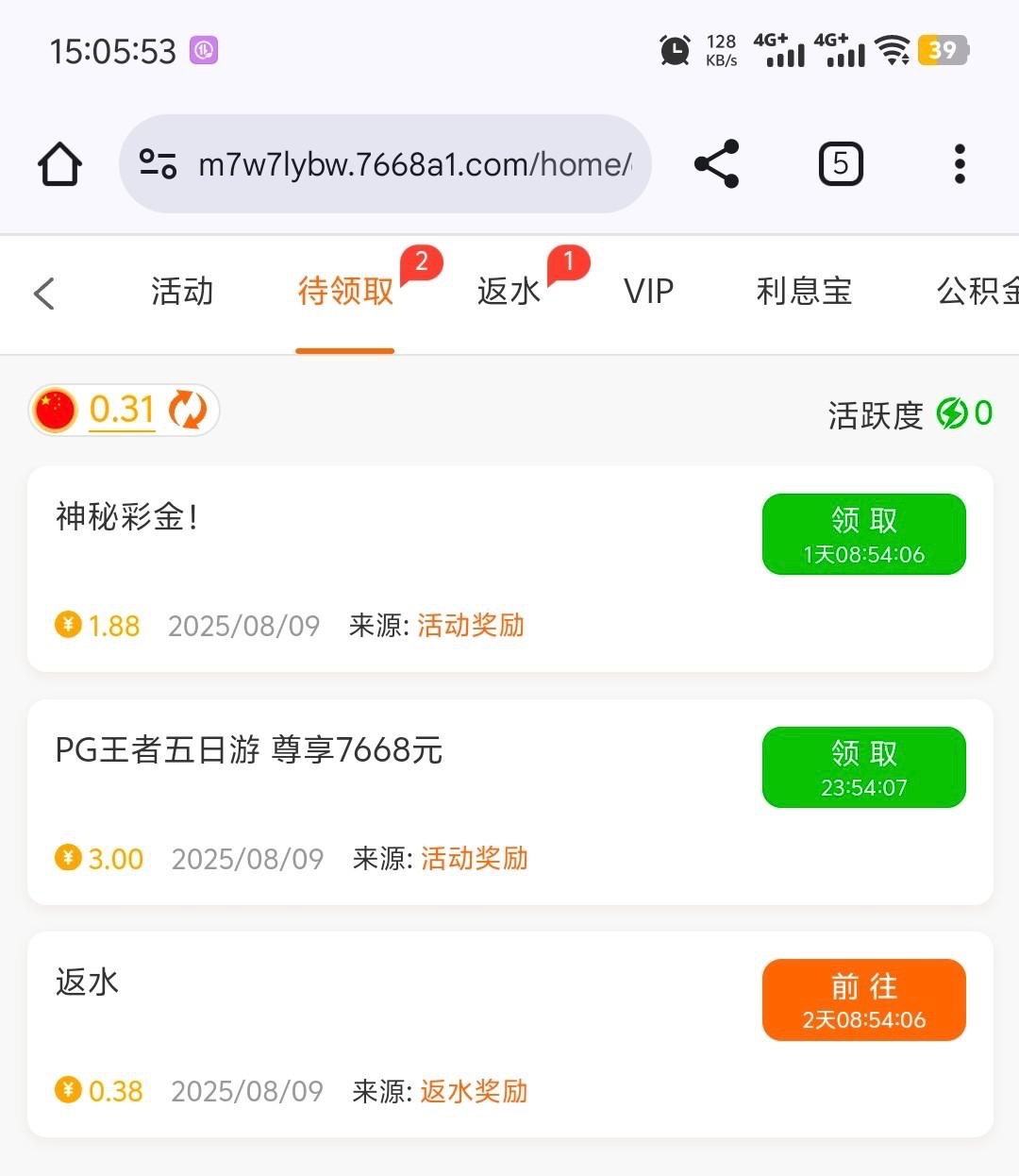Go to the browser home page

(x=59, y=164)
